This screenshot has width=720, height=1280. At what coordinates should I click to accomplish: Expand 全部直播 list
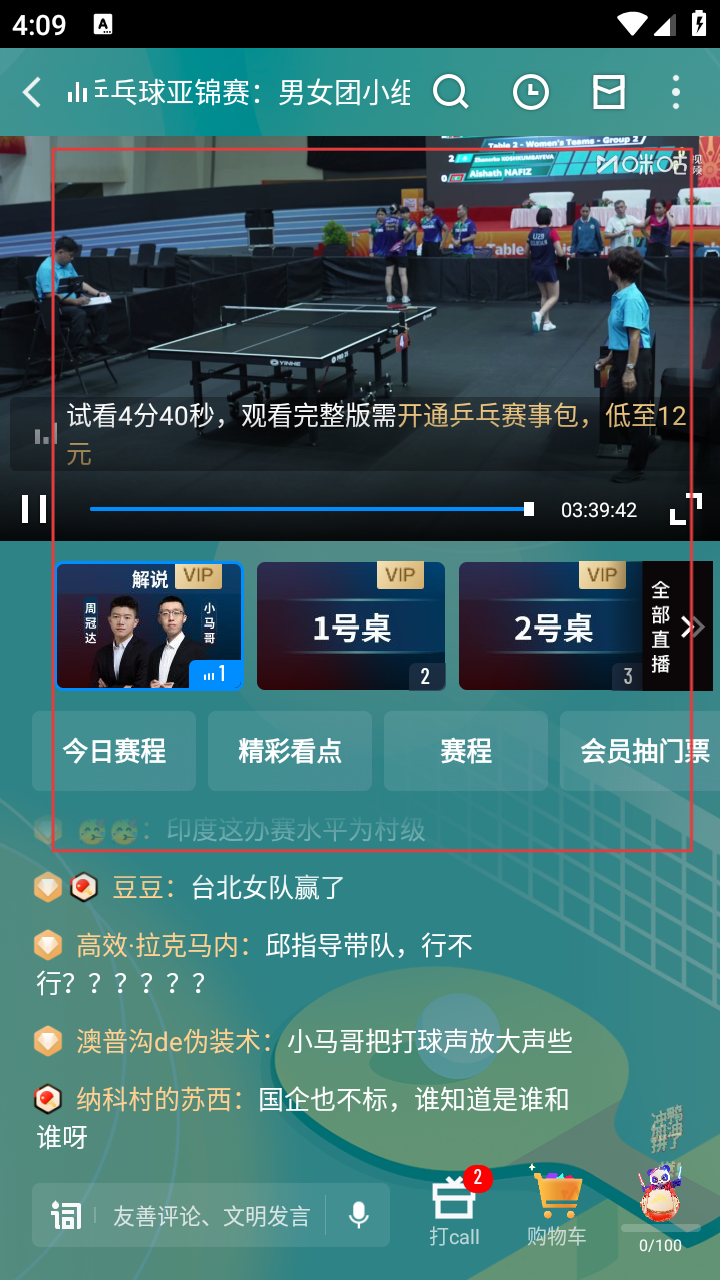coord(677,626)
